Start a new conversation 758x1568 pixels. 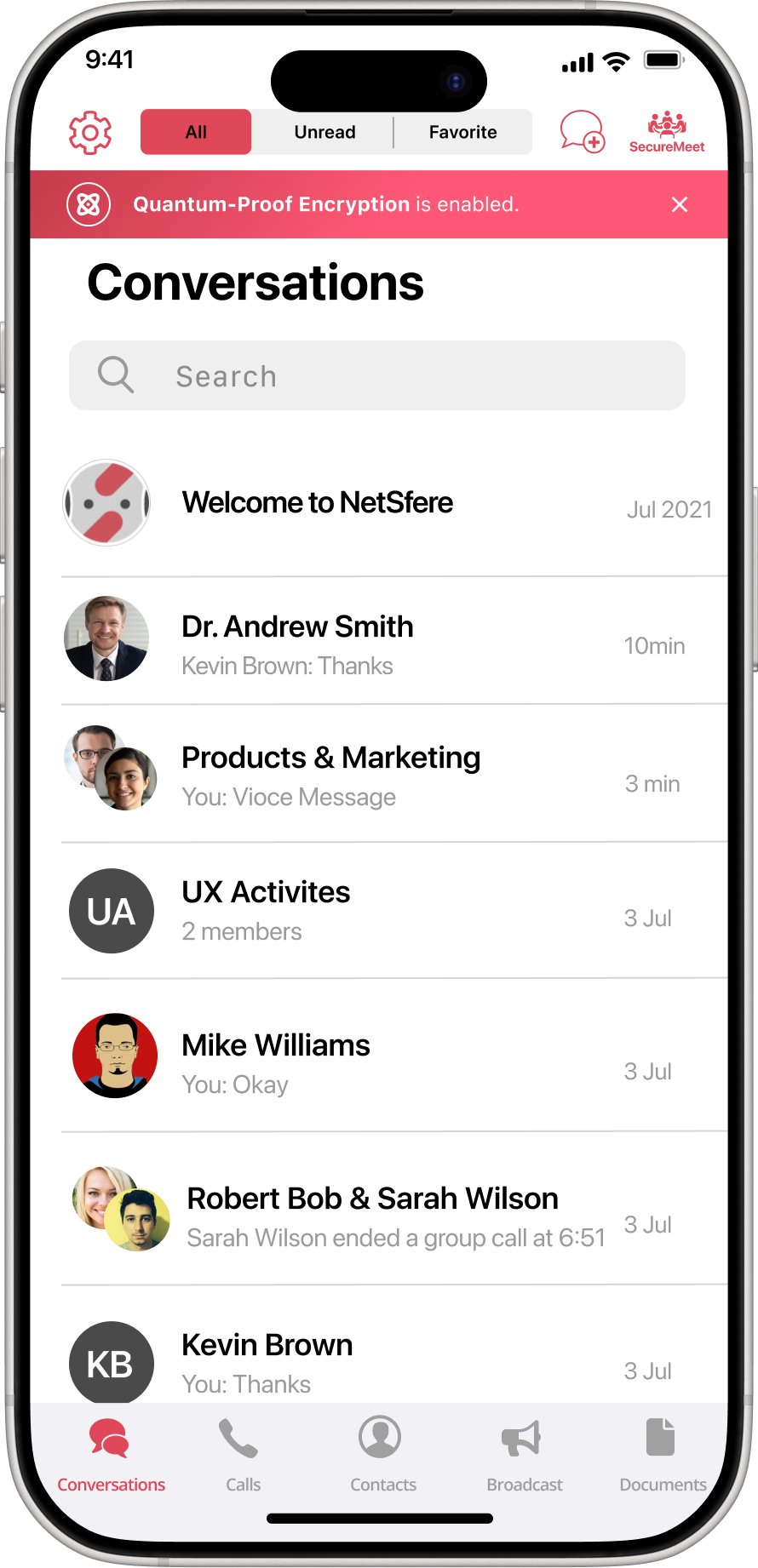(583, 132)
